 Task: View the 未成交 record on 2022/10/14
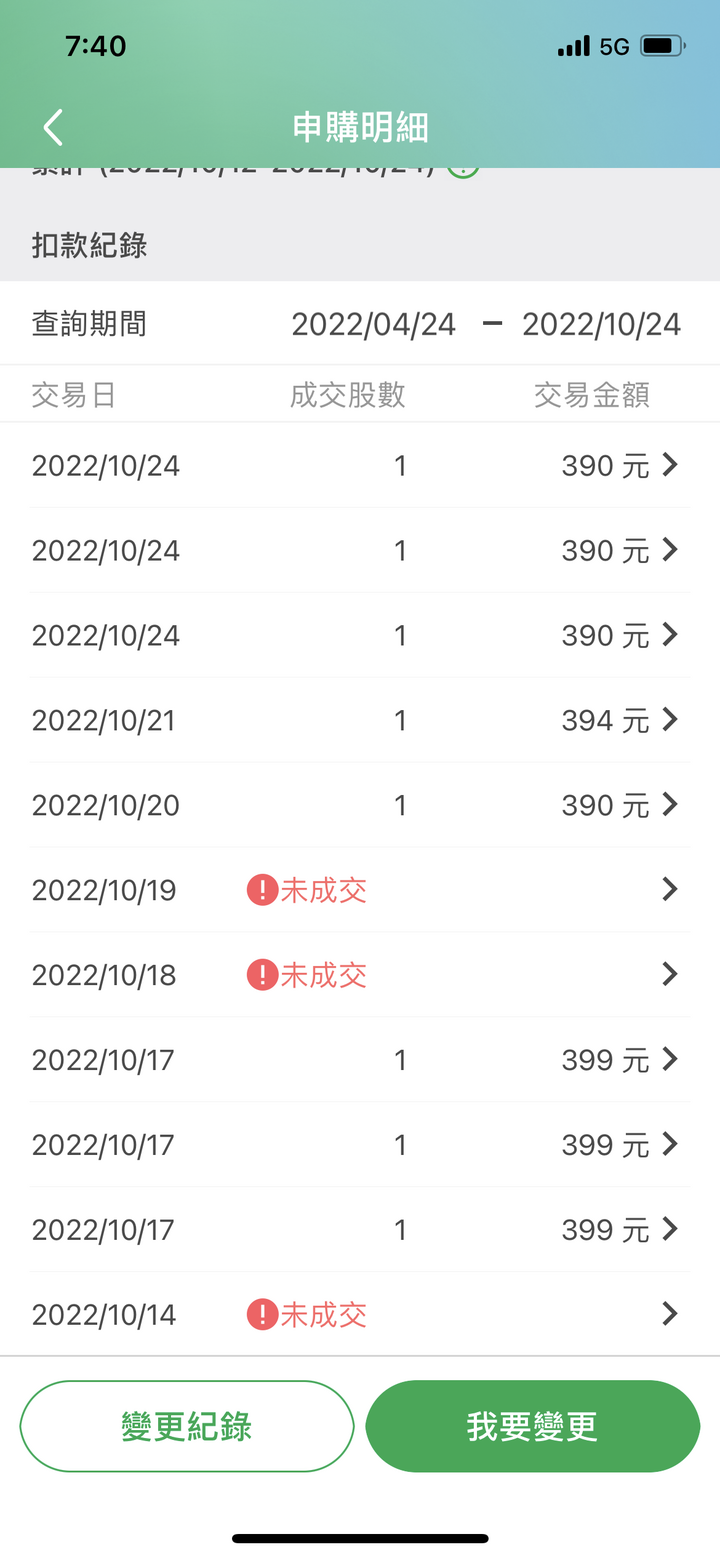click(360, 1314)
